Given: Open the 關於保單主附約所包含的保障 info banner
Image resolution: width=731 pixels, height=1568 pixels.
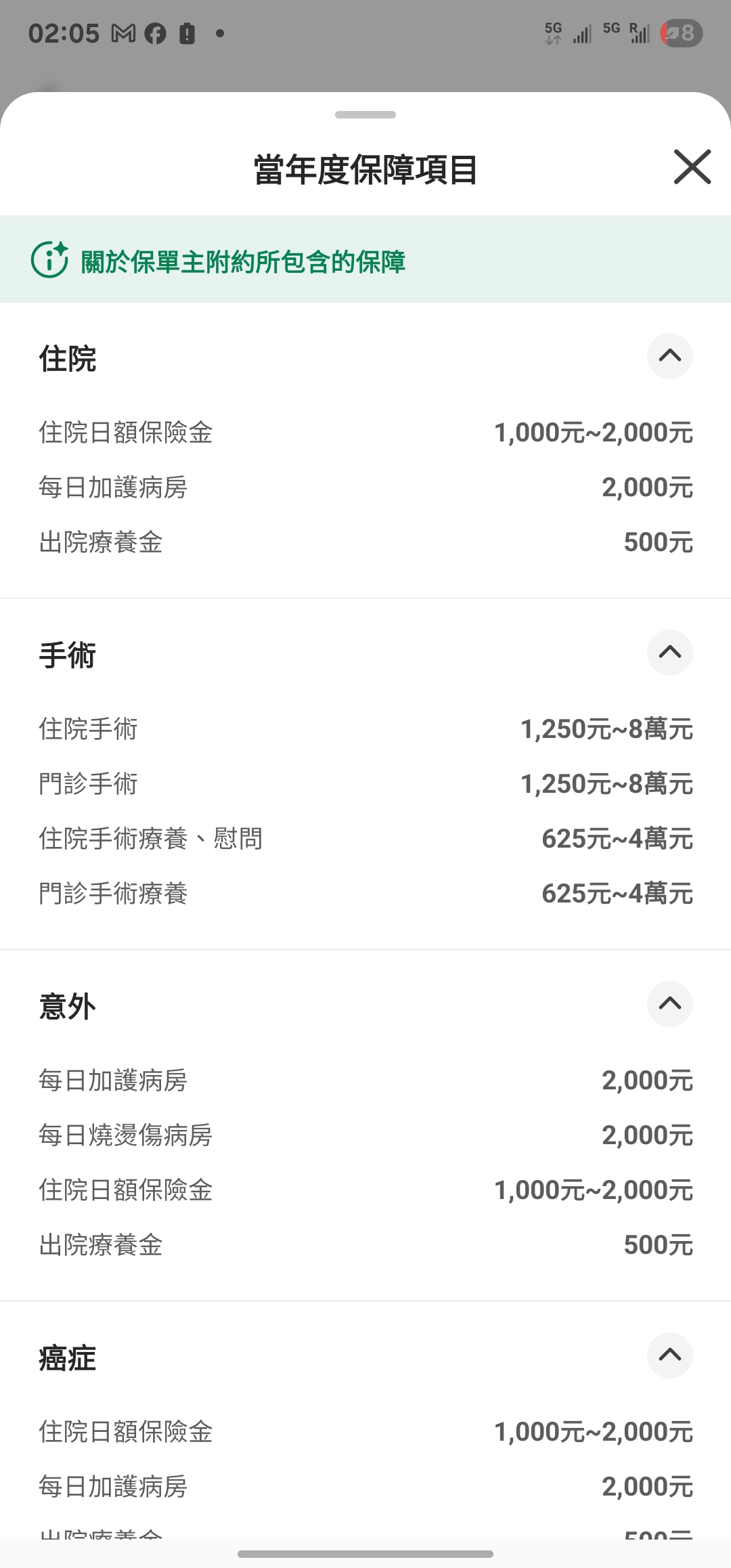Looking at the screenshot, I should [365, 260].
